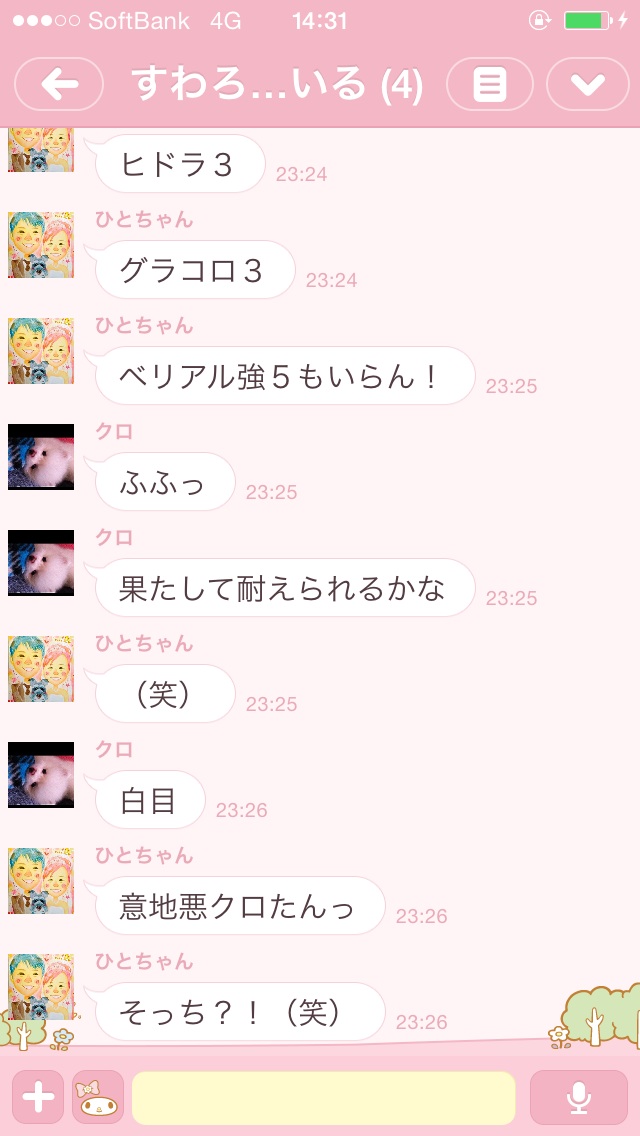This screenshot has width=640, height=1136.
Task: Go back to the chat list
Action: (x=59, y=84)
